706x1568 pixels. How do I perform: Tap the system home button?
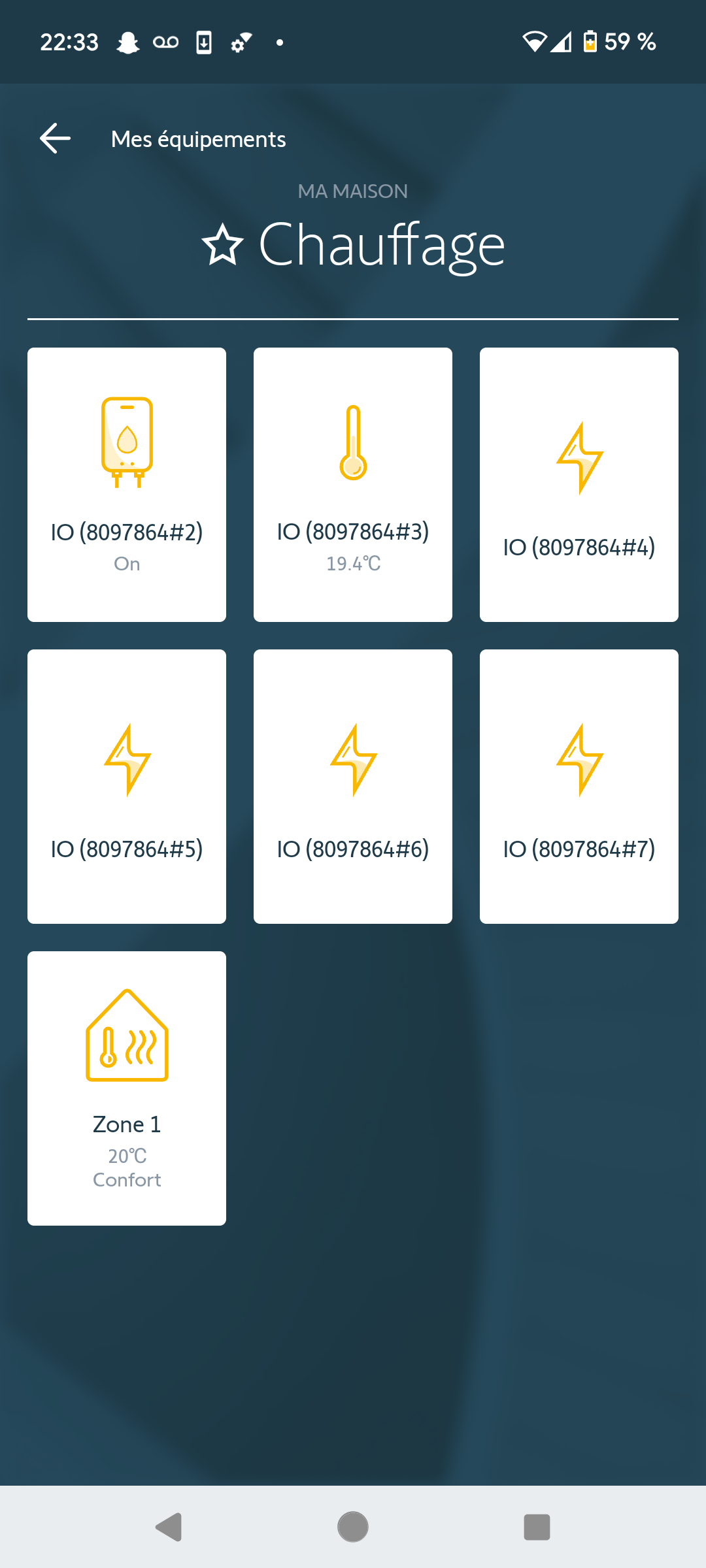pyautogui.click(x=353, y=1527)
